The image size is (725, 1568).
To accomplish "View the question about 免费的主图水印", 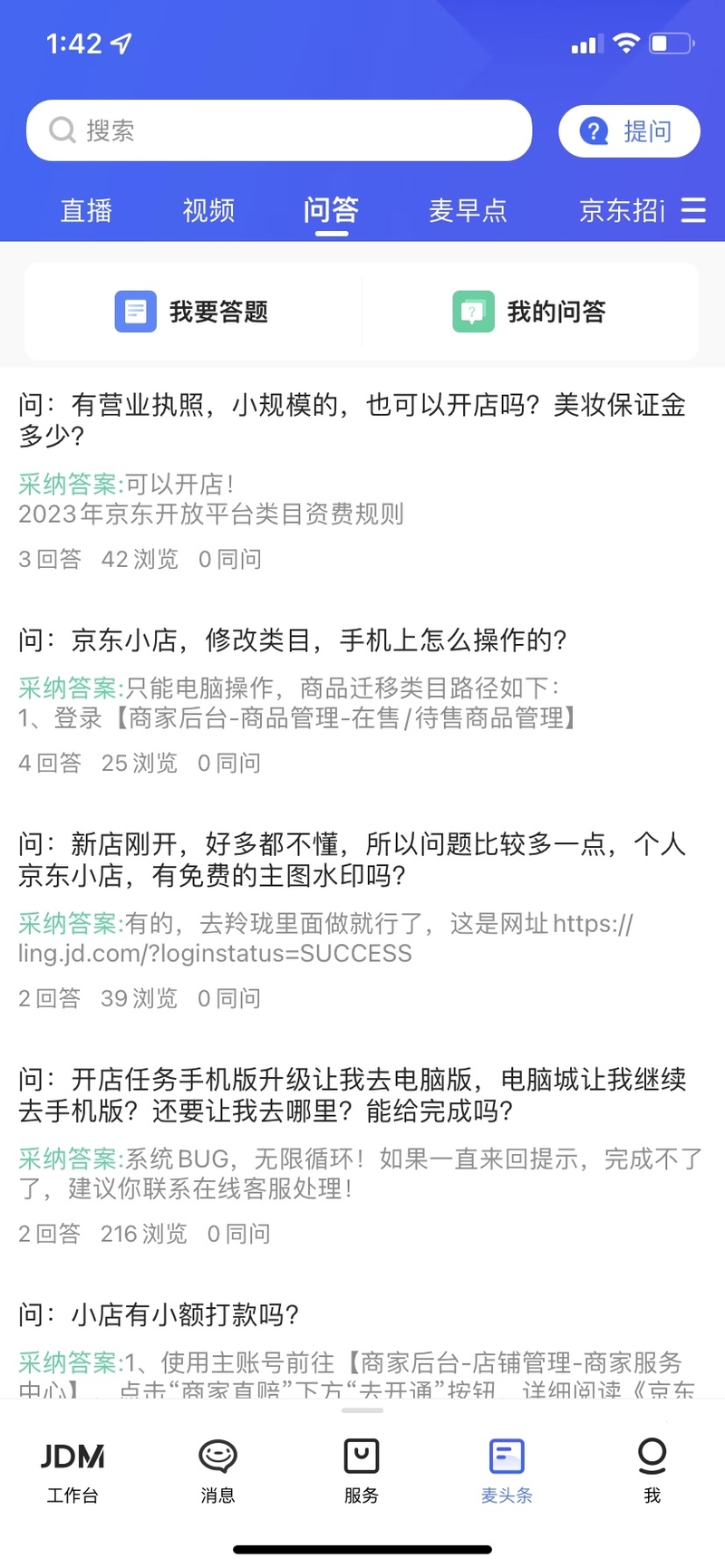I will coord(352,860).
